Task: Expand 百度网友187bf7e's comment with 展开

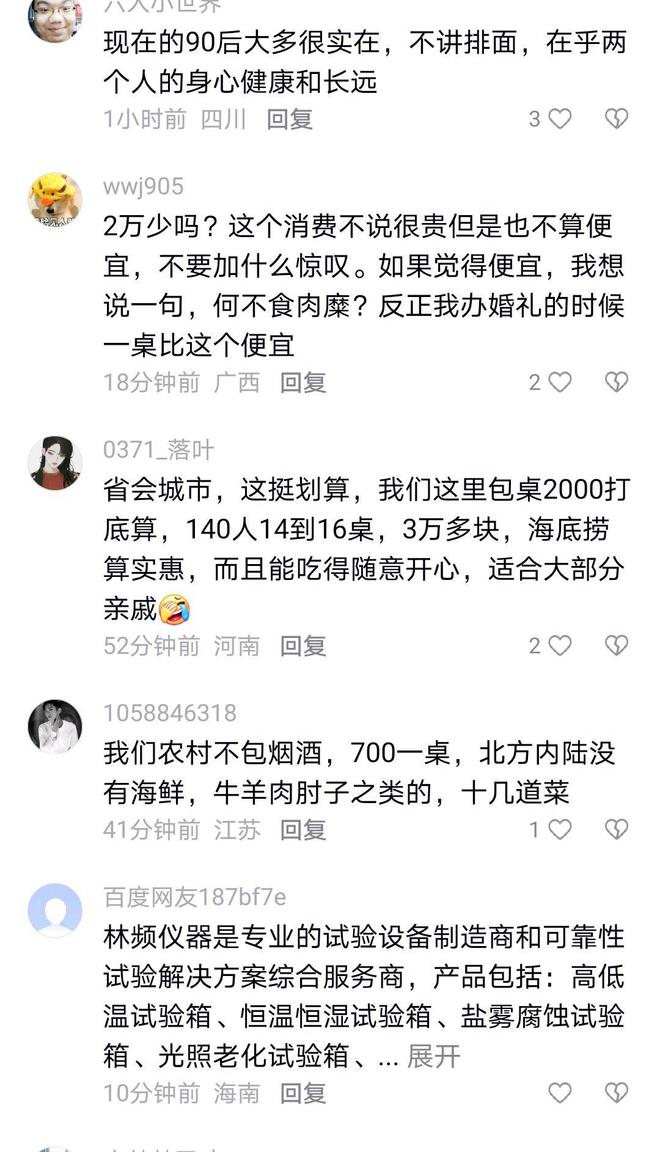Action: click(434, 1056)
